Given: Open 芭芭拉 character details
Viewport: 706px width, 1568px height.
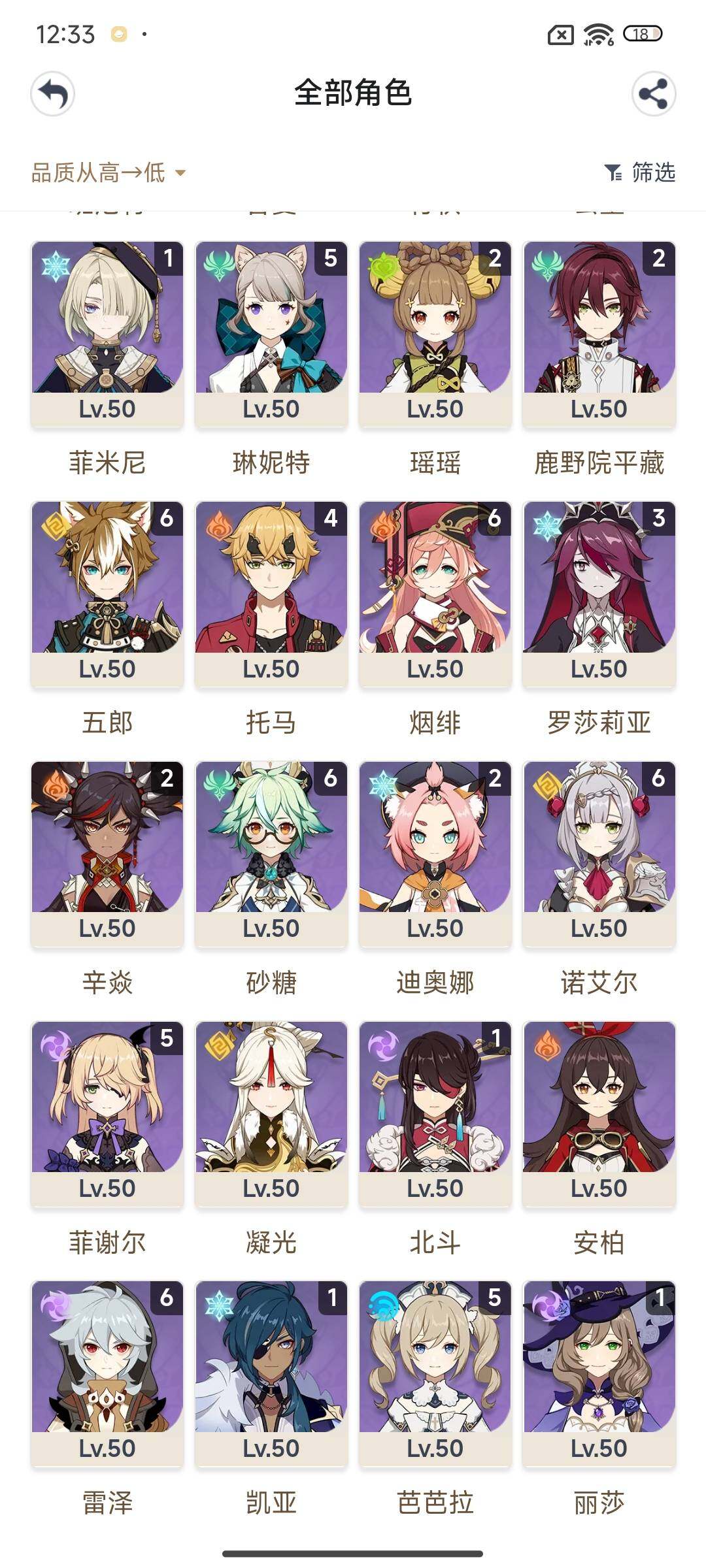Looking at the screenshot, I should coord(435,1373).
